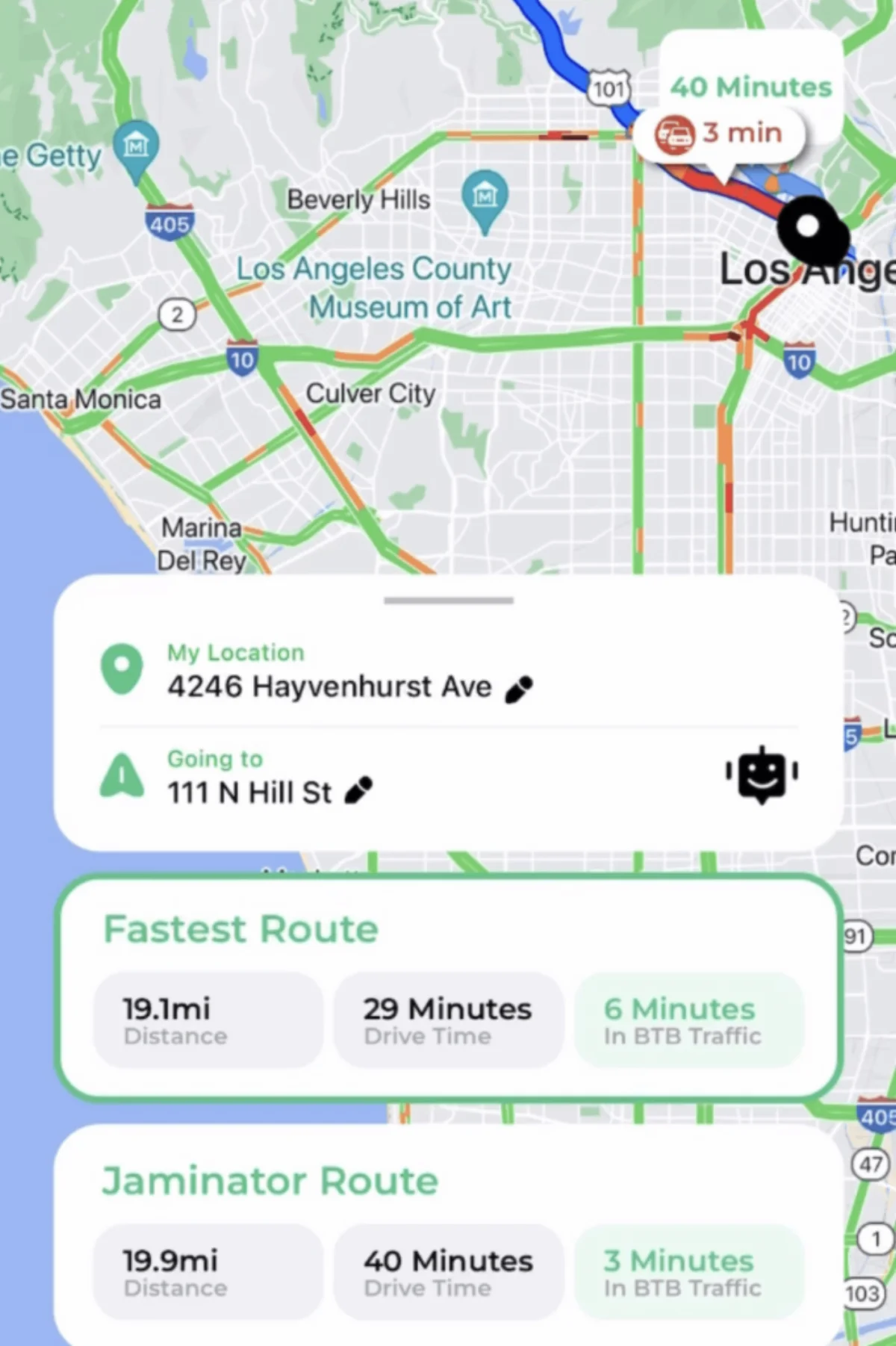Tap the 3 min traffic bubble on map
This screenshot has height=1346, width=896.
pos(718,134)
